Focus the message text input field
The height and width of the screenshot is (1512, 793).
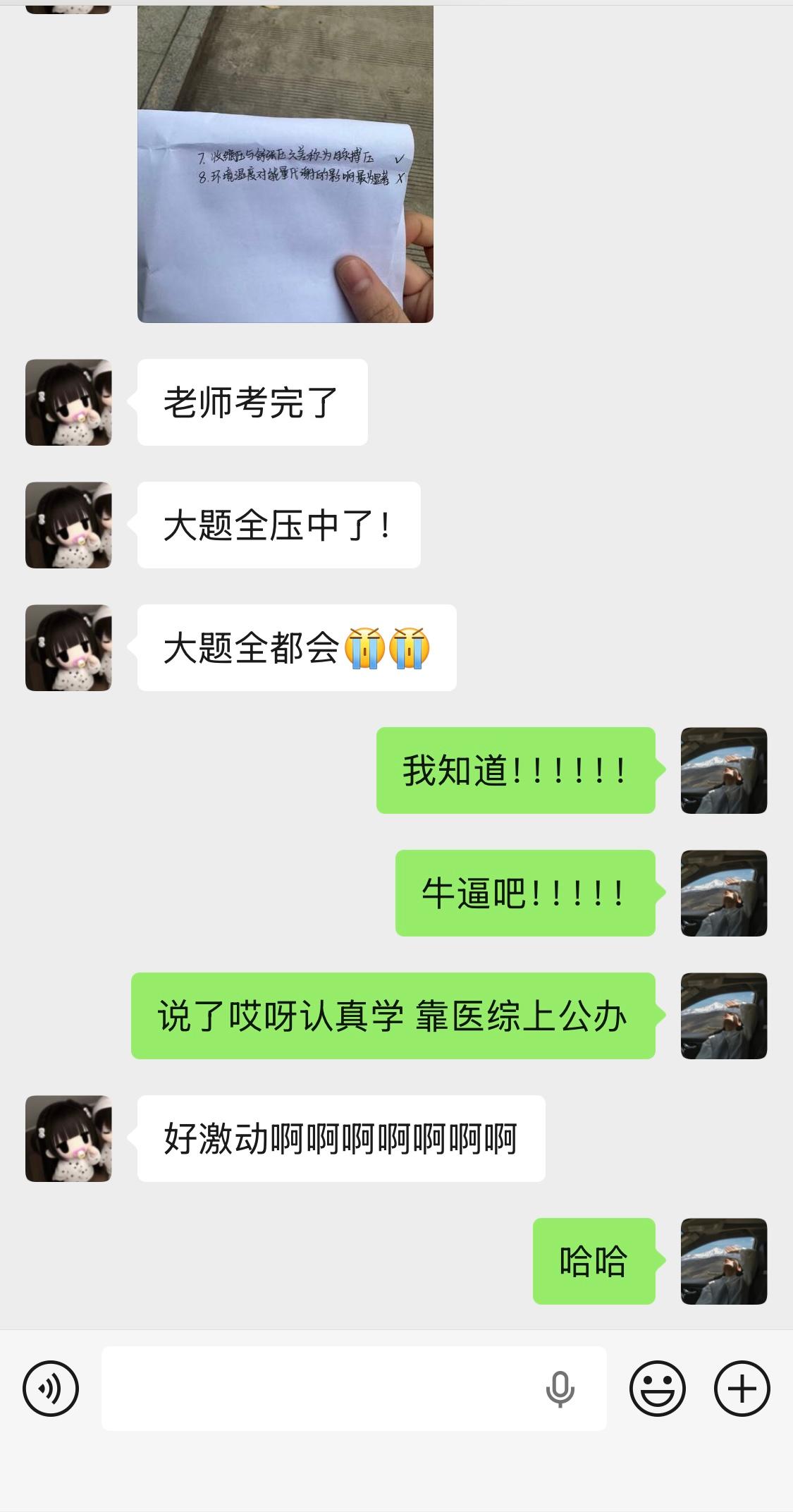pos(317,1389)
